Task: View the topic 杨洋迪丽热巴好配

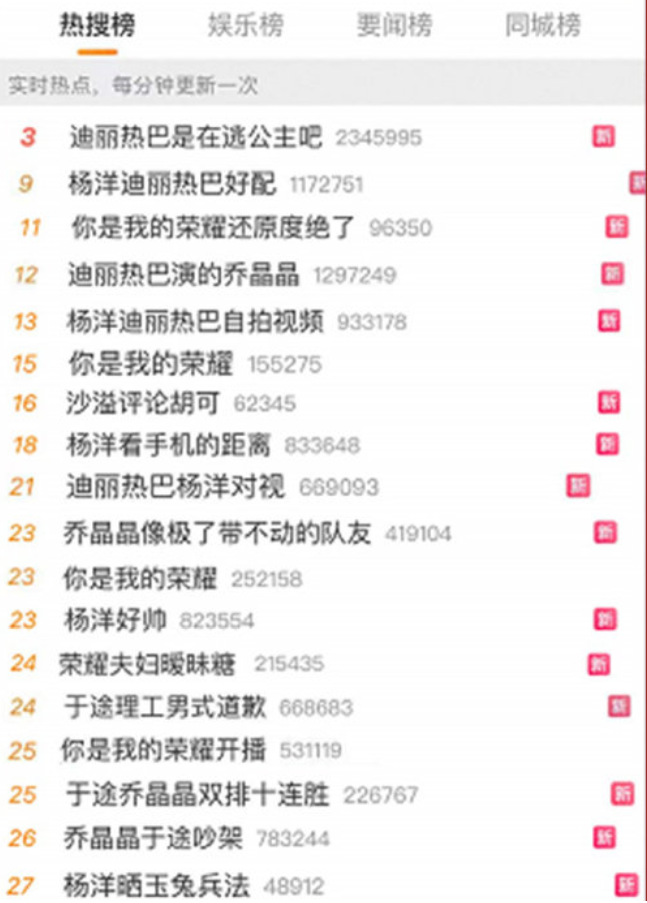Action: coord(173,184)
